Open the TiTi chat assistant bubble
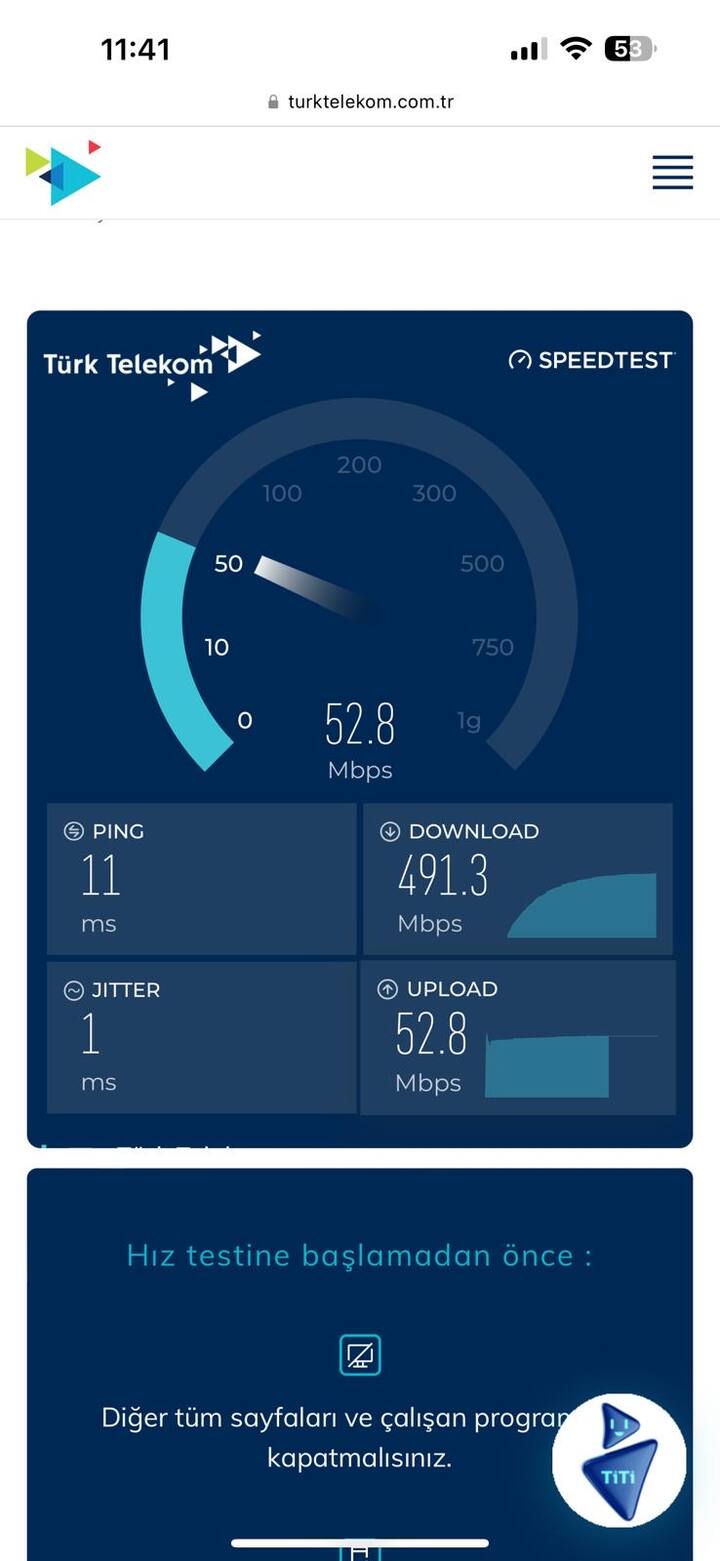 pos(620,1460)
